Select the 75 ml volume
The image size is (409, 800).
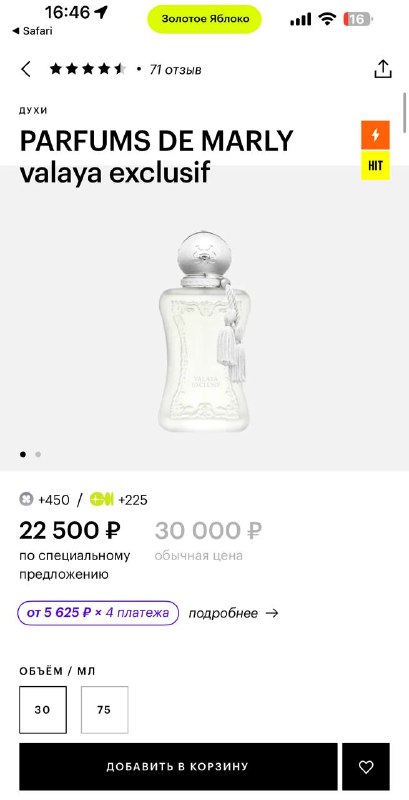point(105,710)
